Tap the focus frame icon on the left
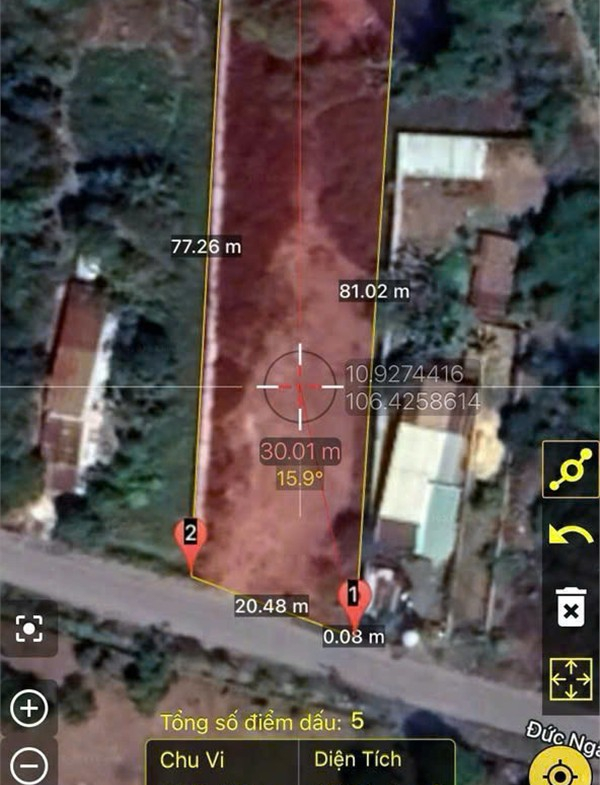The width and height of the screenshot is (600, 785). click(x=30, y=628)
